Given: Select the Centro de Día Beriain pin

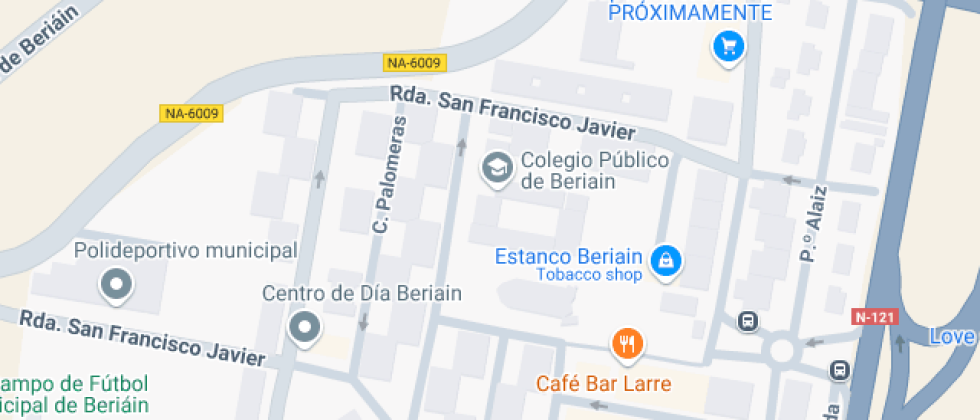Looking at the screenshot, I should tap(304, 328).
